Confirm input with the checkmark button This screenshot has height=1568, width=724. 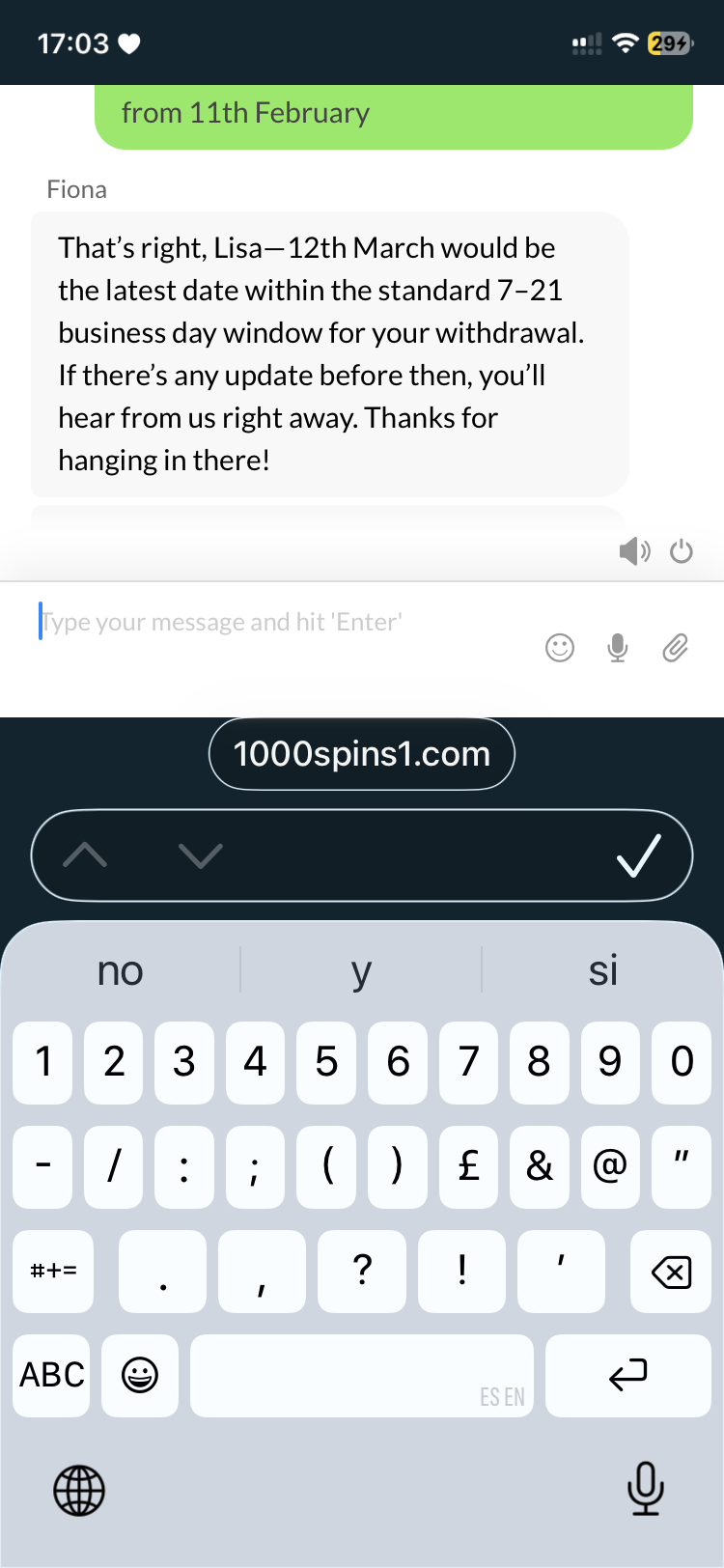click(639, 855)
